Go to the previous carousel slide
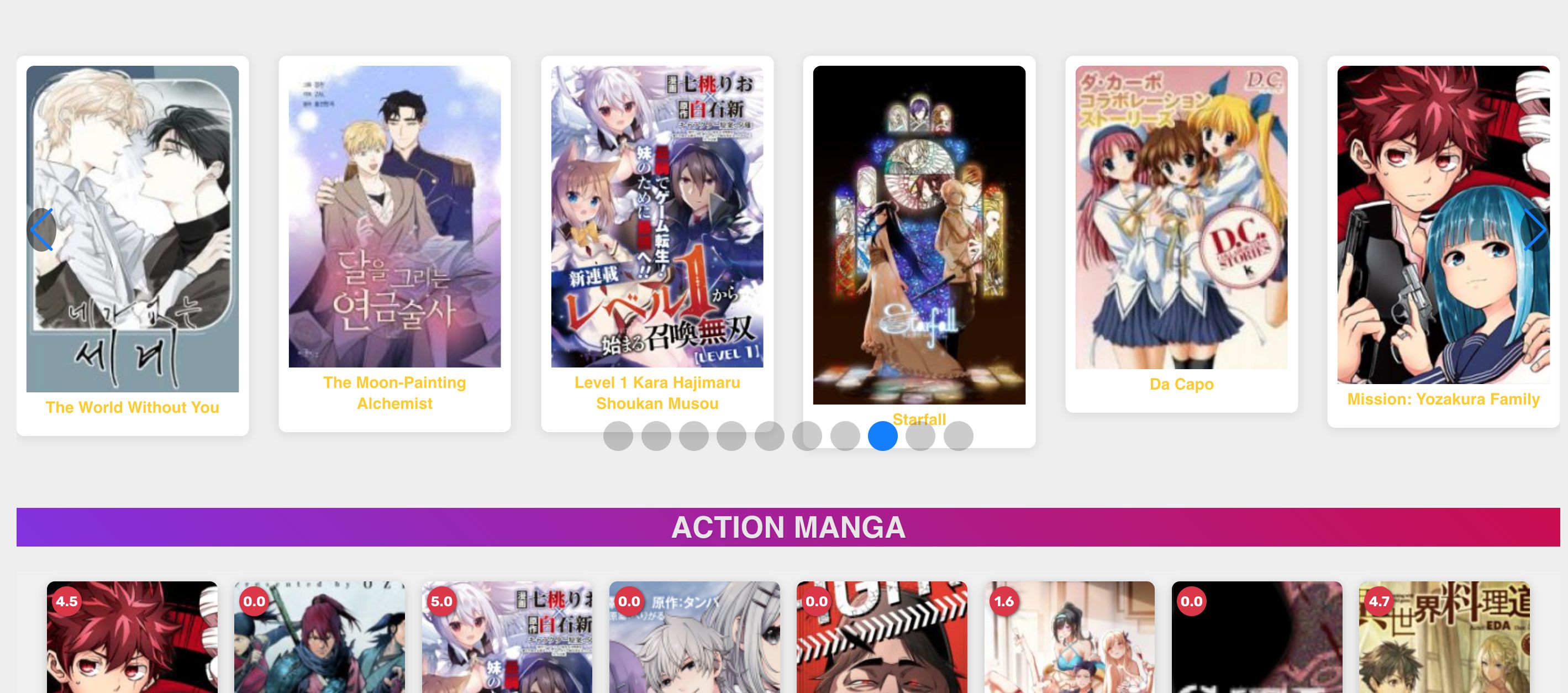 [x=41, y=229]
